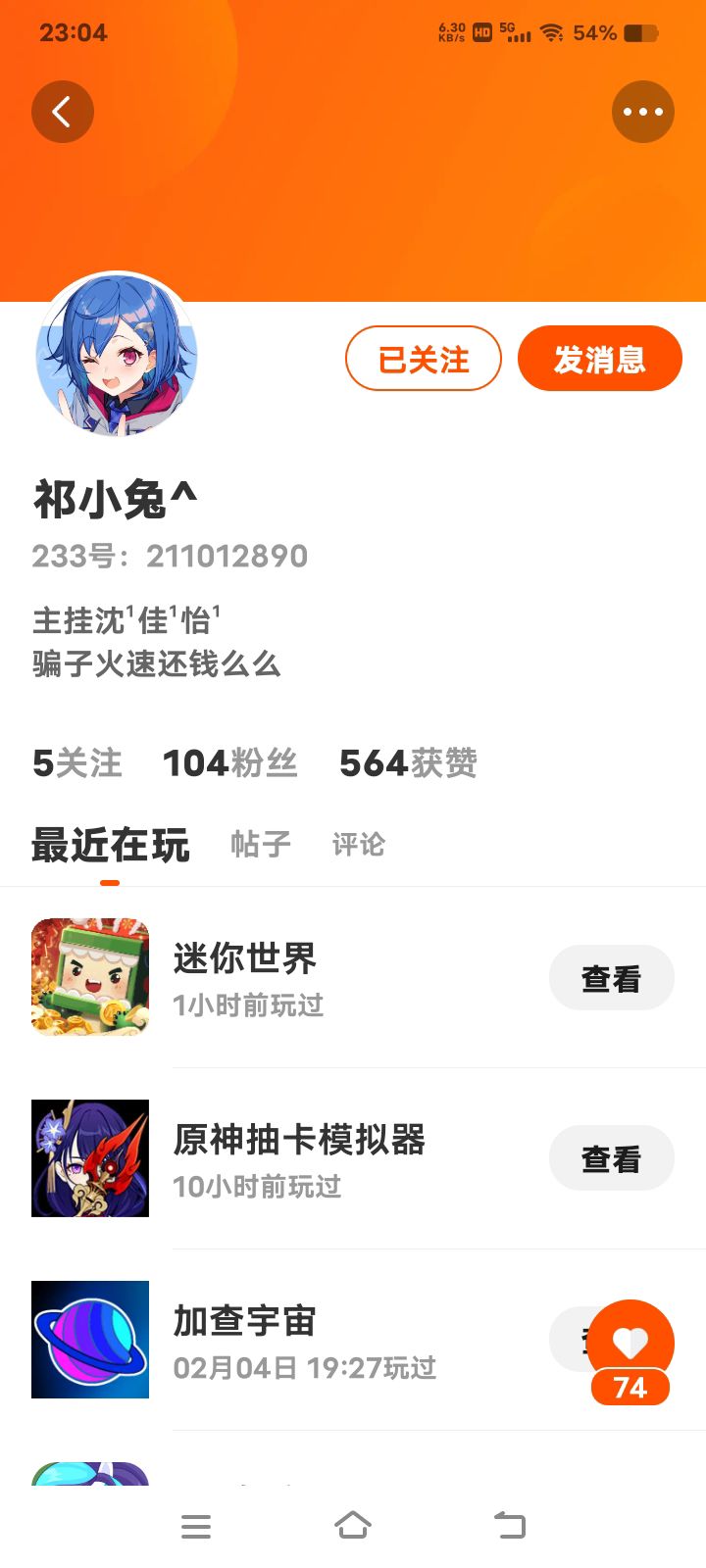Open recent apps from navigation bar
The image size is (706, 1568).
point(196,1526)
